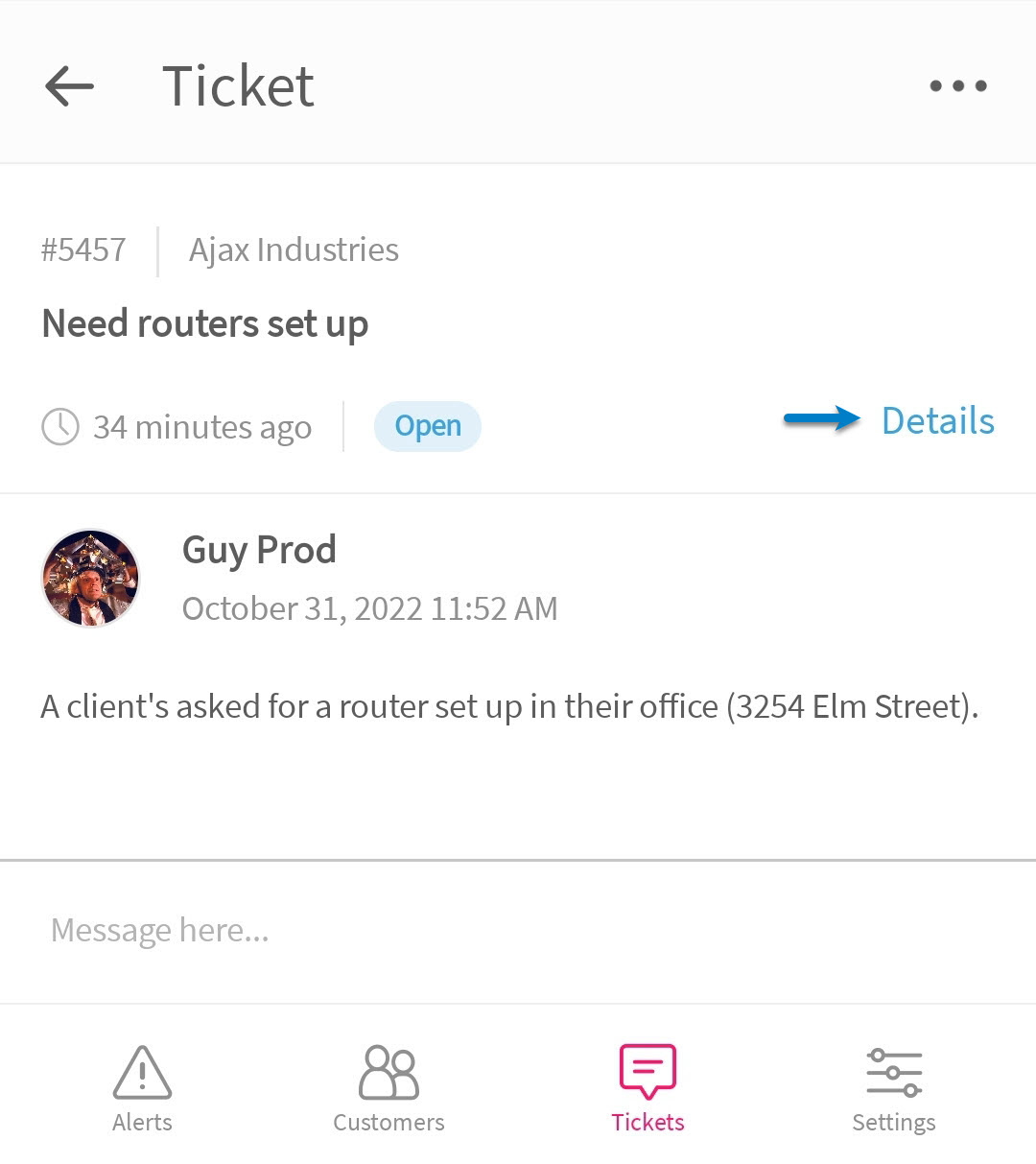The height and width of the screenshot is (1164, 1036).
Task: Go to the Customers tab
Action: coord(388,1089)
